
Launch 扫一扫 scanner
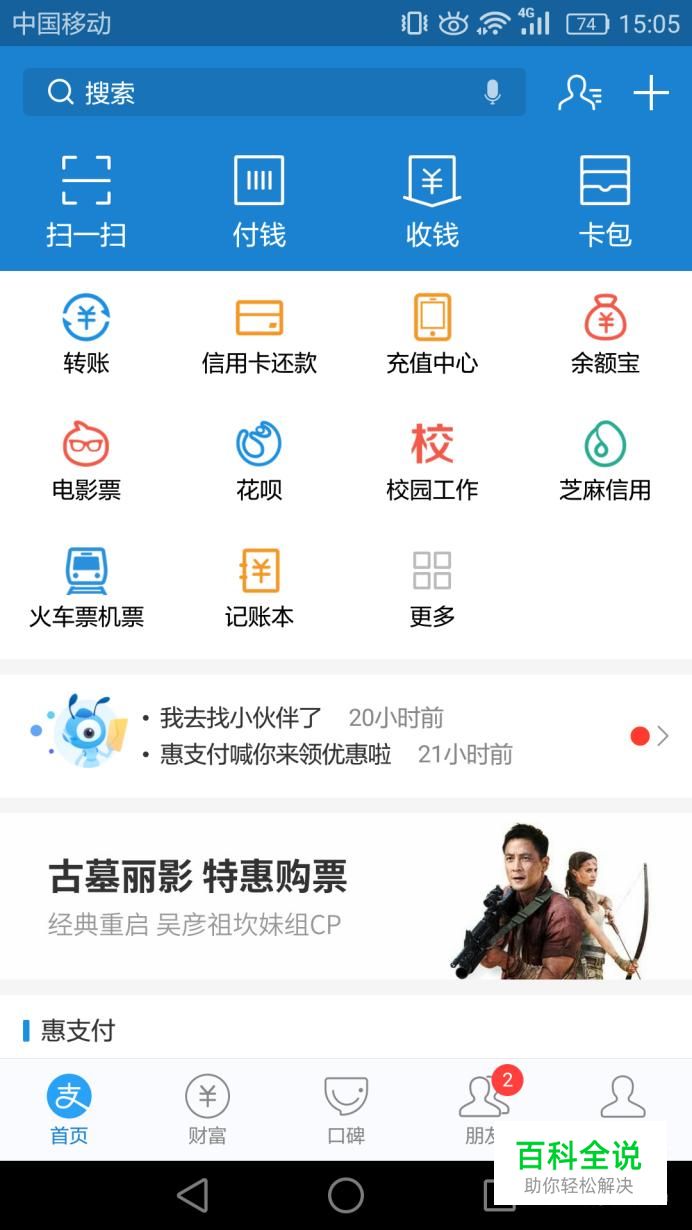click(x=86, y=201)
